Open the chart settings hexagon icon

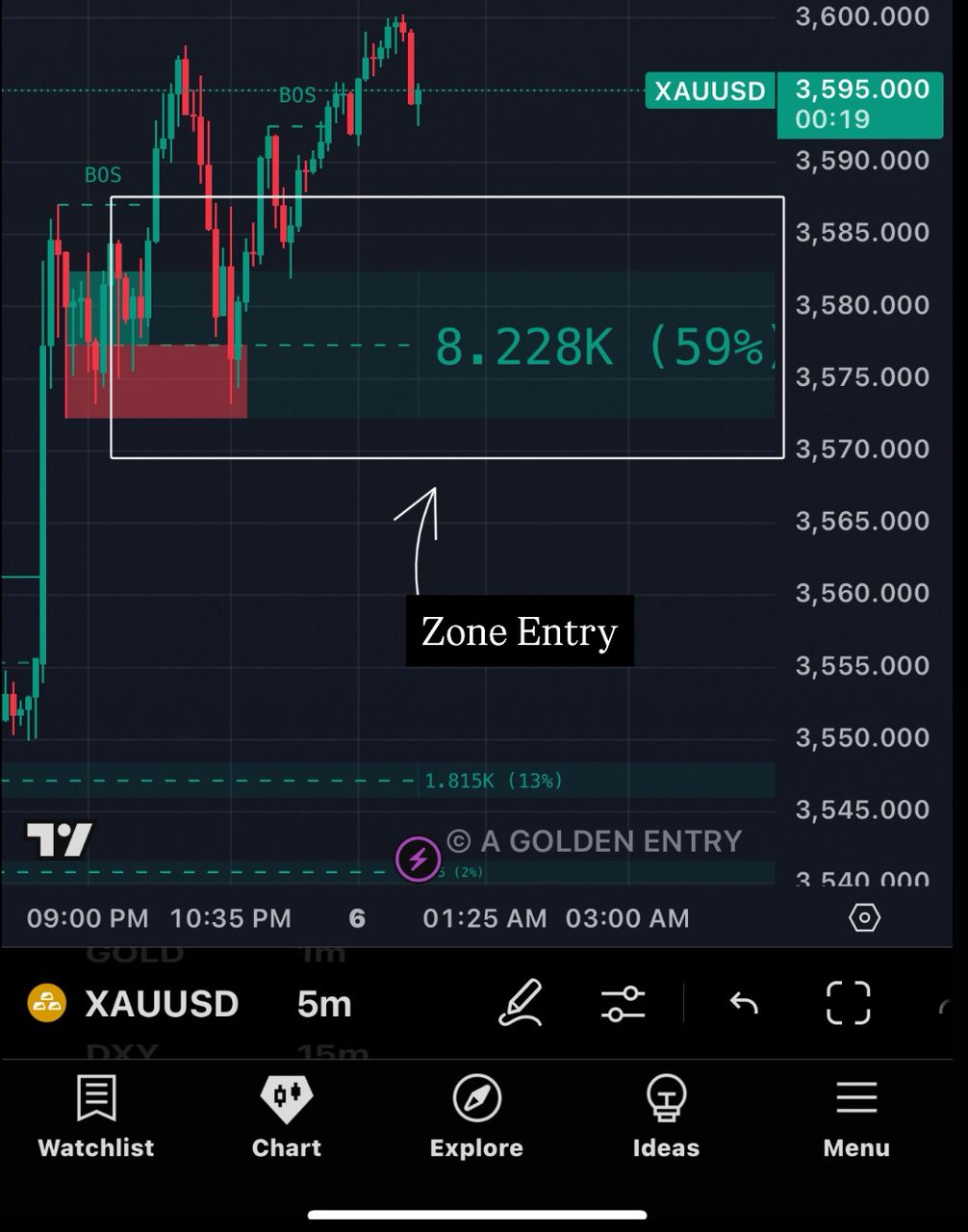pos(864,918)
